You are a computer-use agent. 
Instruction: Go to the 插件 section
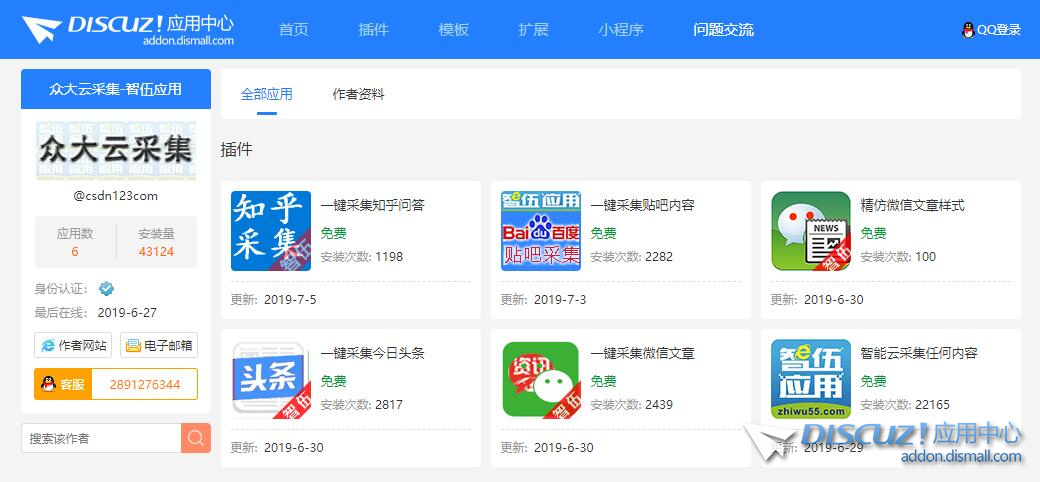(x=373, y=30)
